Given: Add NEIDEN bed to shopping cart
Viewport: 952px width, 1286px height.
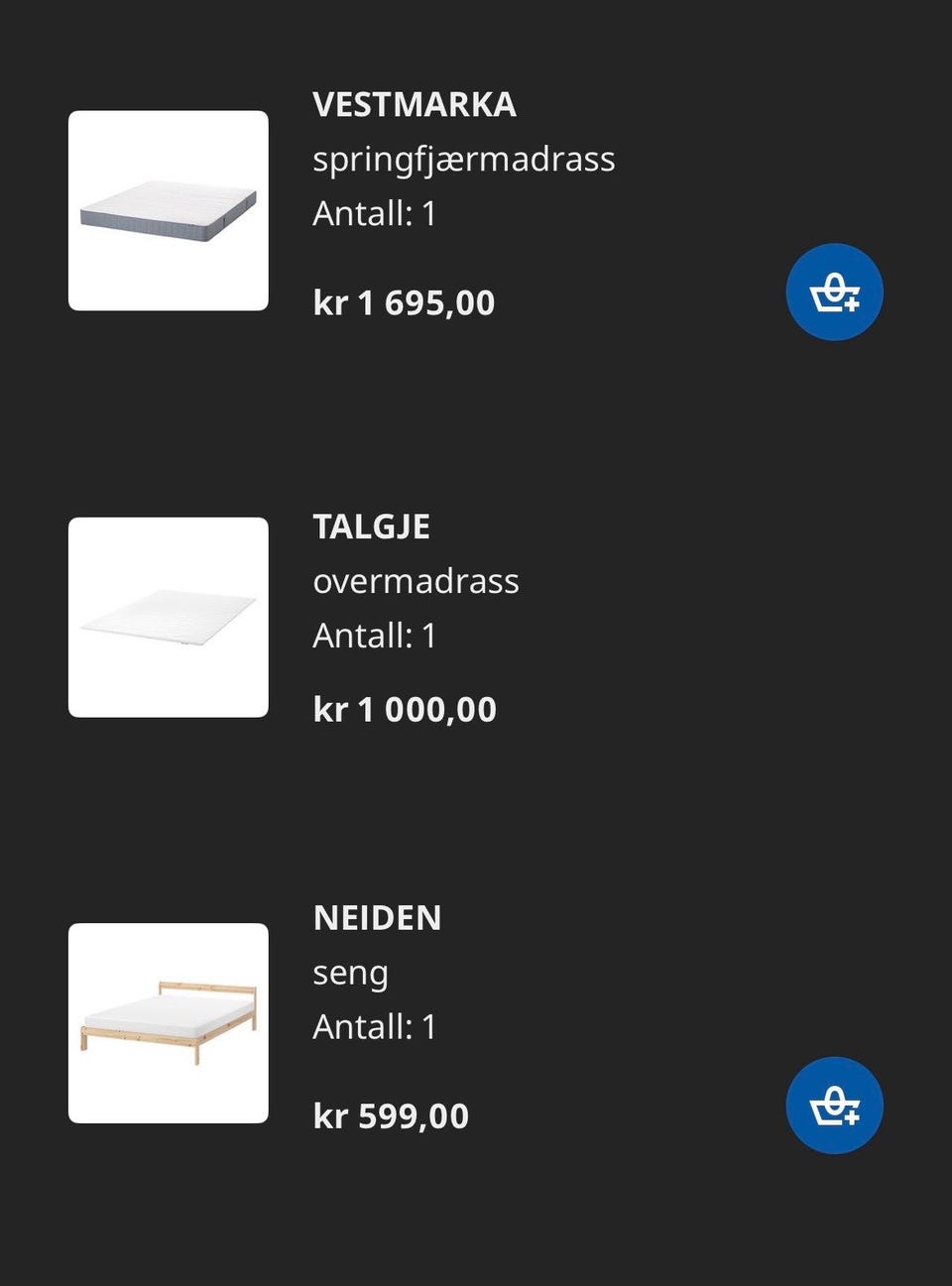Looking at the screenshot, I should [x=834, y=1106].
